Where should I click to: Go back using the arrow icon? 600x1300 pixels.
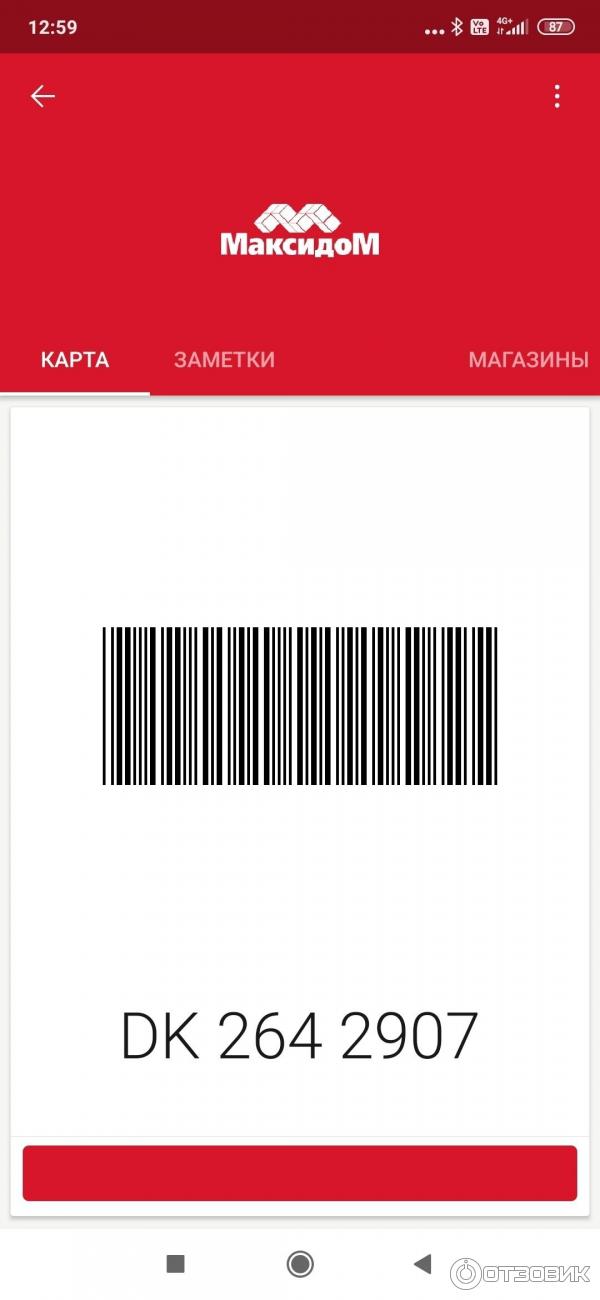click(42, 96)
